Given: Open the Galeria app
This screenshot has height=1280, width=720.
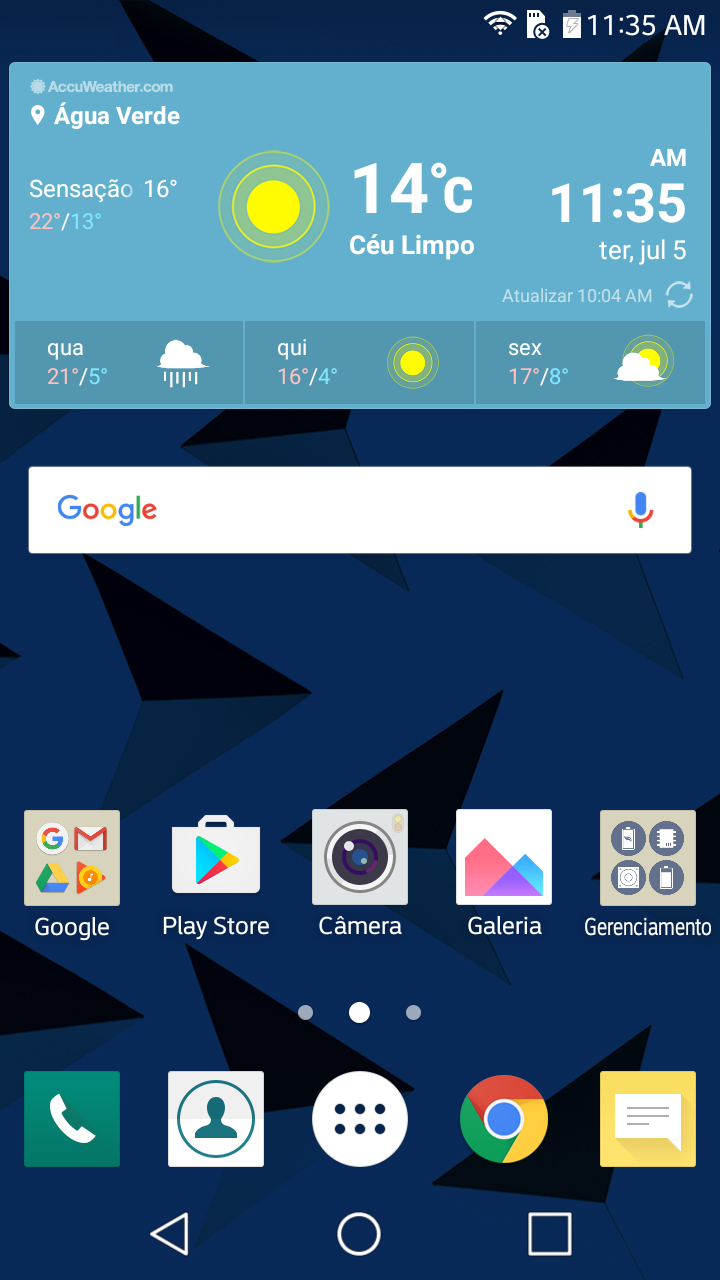Looking at the screenshot, I should coord(504,875).
